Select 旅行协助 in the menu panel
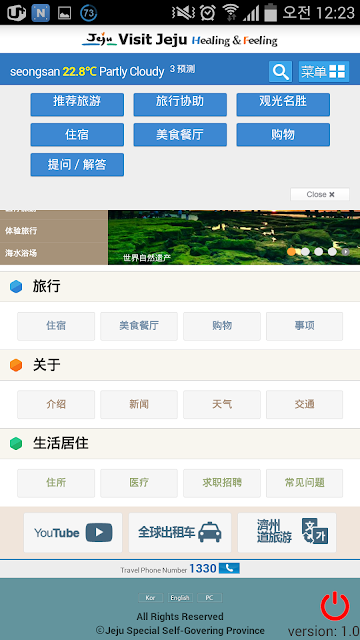 [x=180, y=104]
